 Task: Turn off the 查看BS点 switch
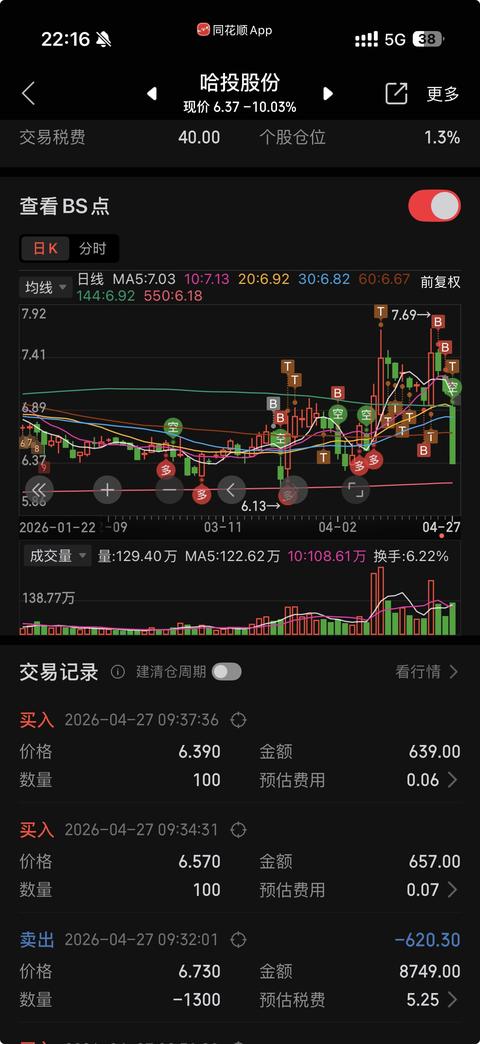tap(434, 206)
